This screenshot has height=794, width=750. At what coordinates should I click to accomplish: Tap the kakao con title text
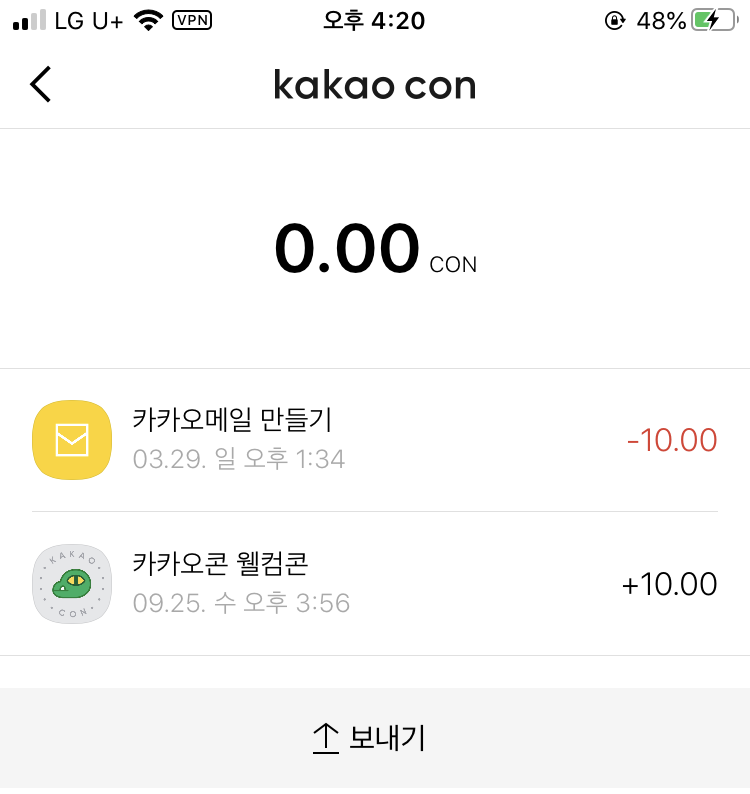(x=375, y=85)
